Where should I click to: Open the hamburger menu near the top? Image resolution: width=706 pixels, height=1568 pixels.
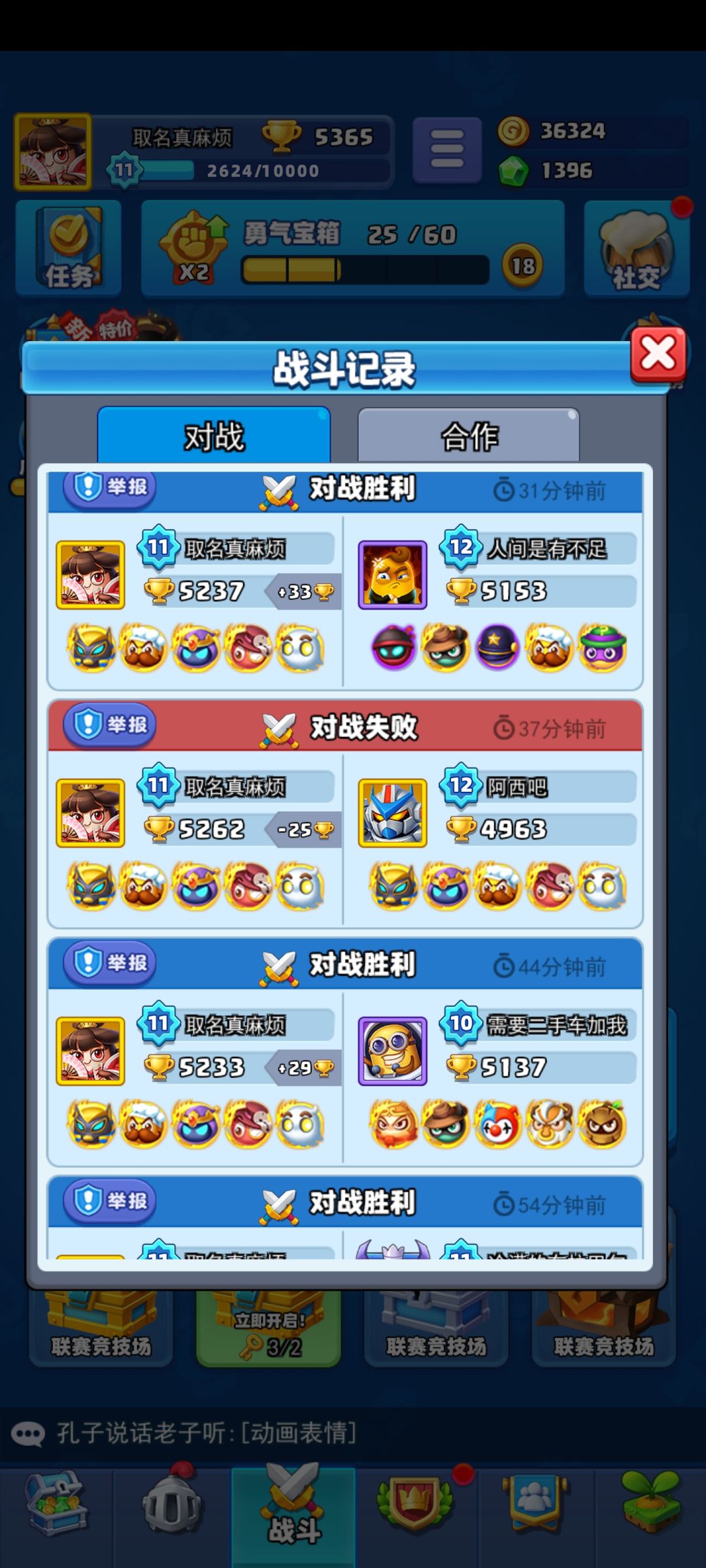[446, 149]
